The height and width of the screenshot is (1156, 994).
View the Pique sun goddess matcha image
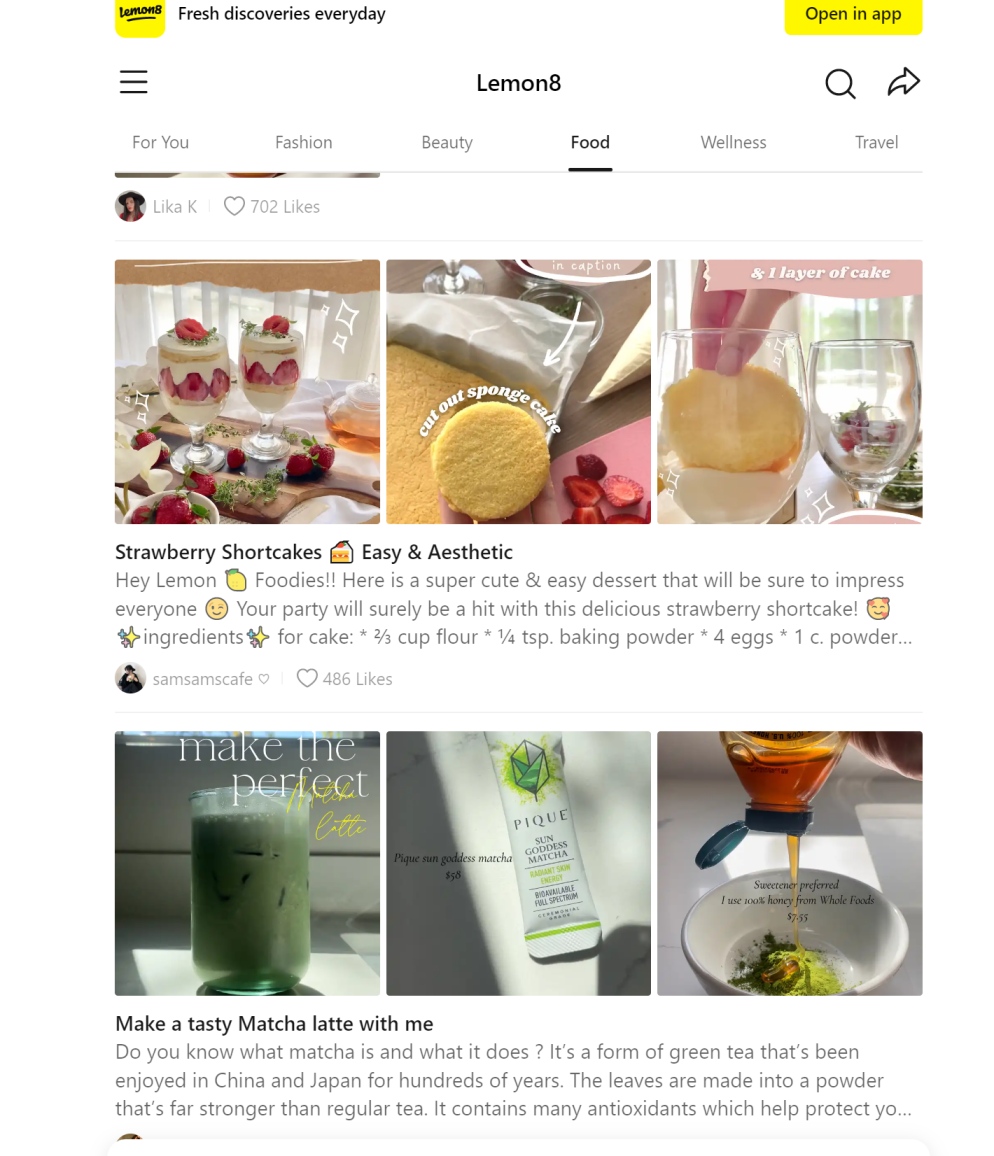coord(518,863)
